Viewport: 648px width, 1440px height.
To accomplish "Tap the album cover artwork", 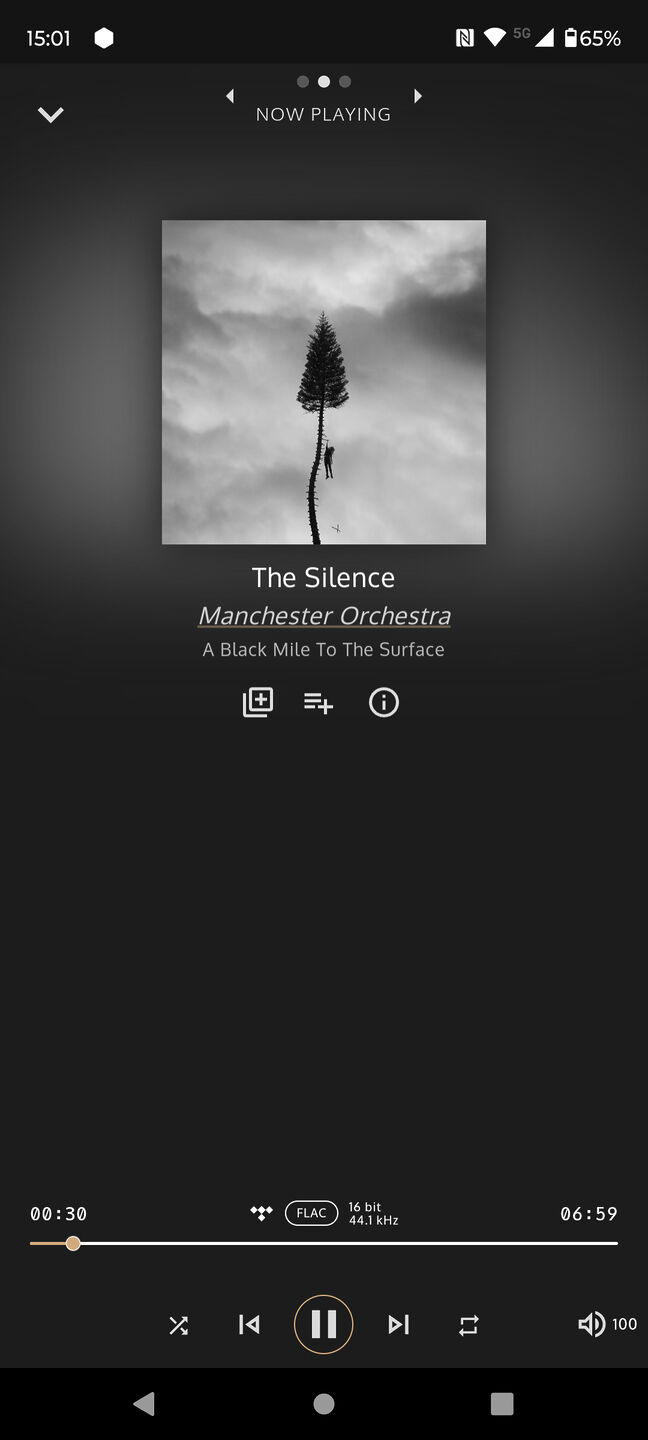I will pos(324,382).
